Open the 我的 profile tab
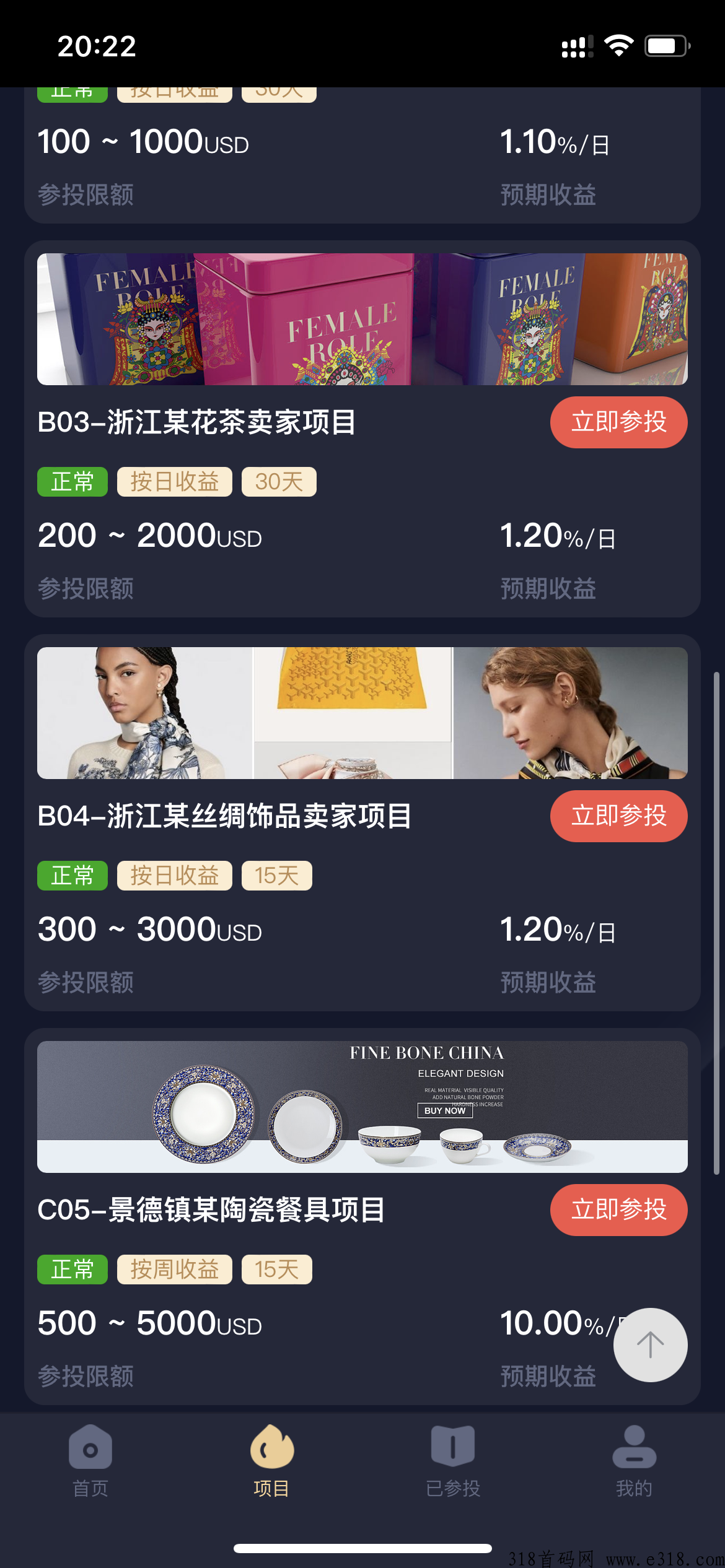725x1568 pixels. (634, 1461)
